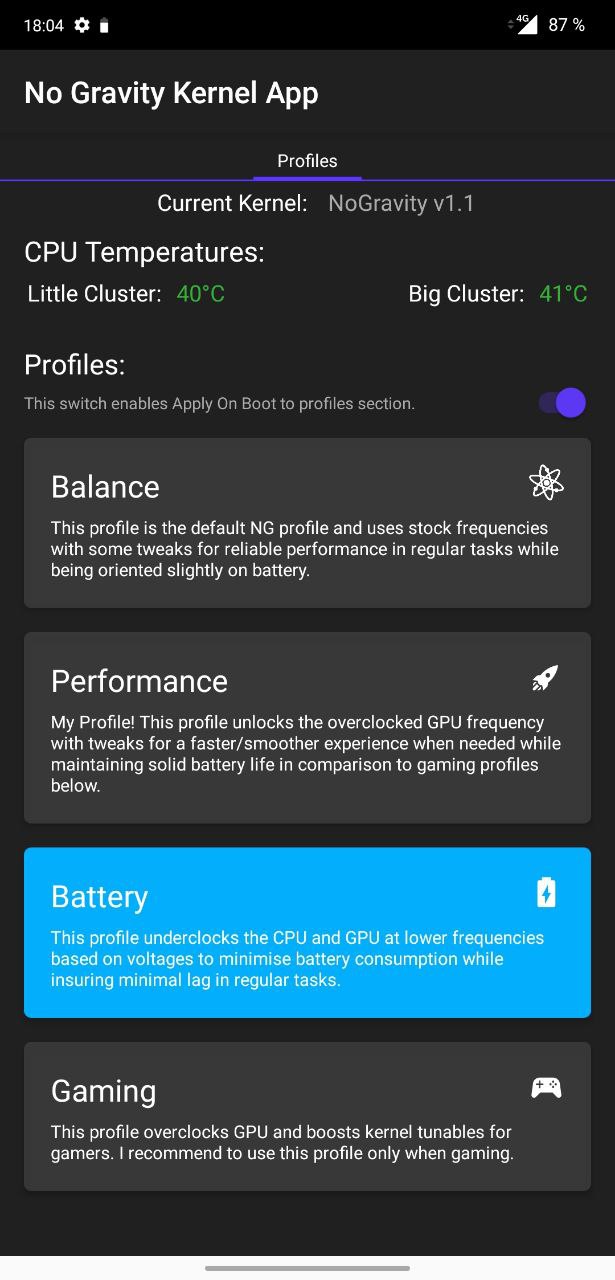Activate the Performance profile card

click(307, 728)
